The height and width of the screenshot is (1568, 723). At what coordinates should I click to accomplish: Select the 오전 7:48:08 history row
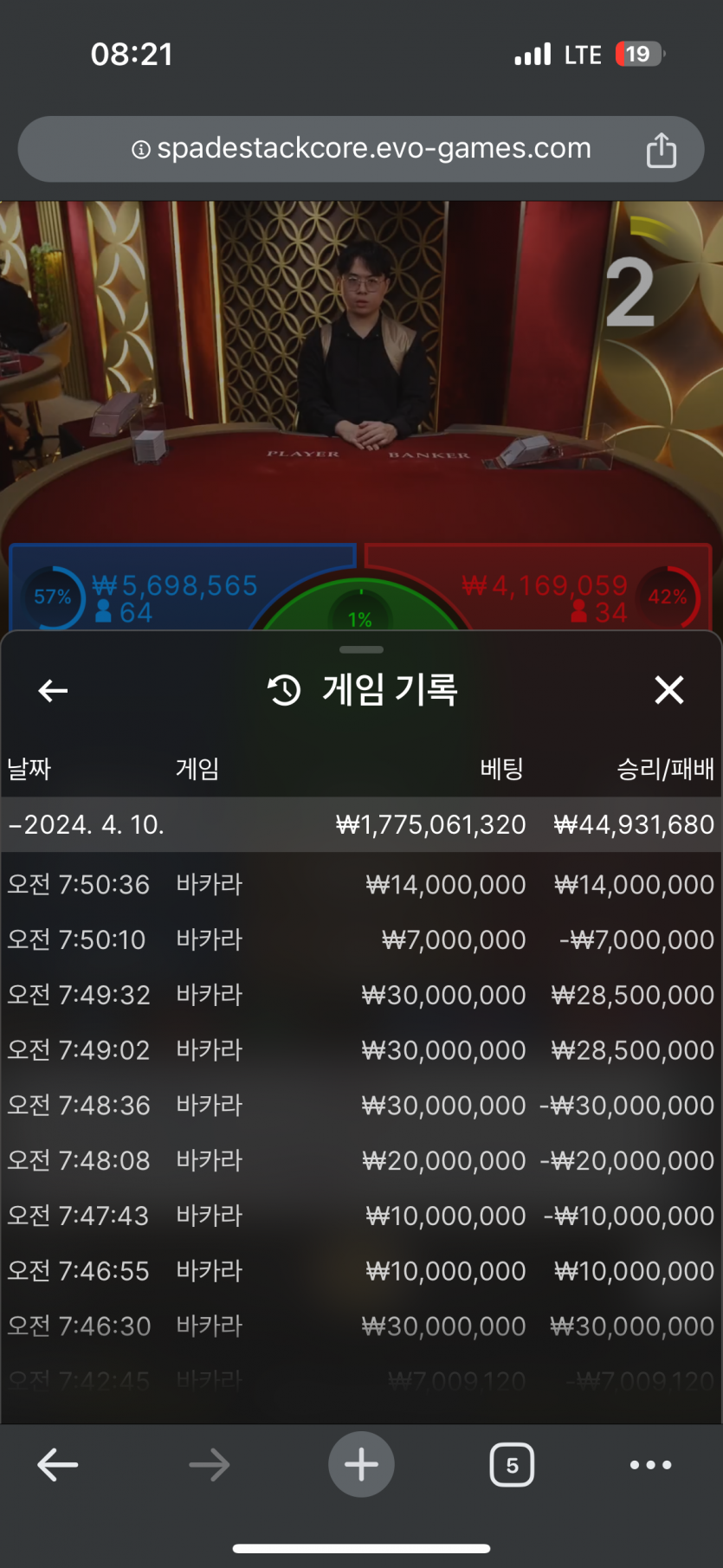361,1160
